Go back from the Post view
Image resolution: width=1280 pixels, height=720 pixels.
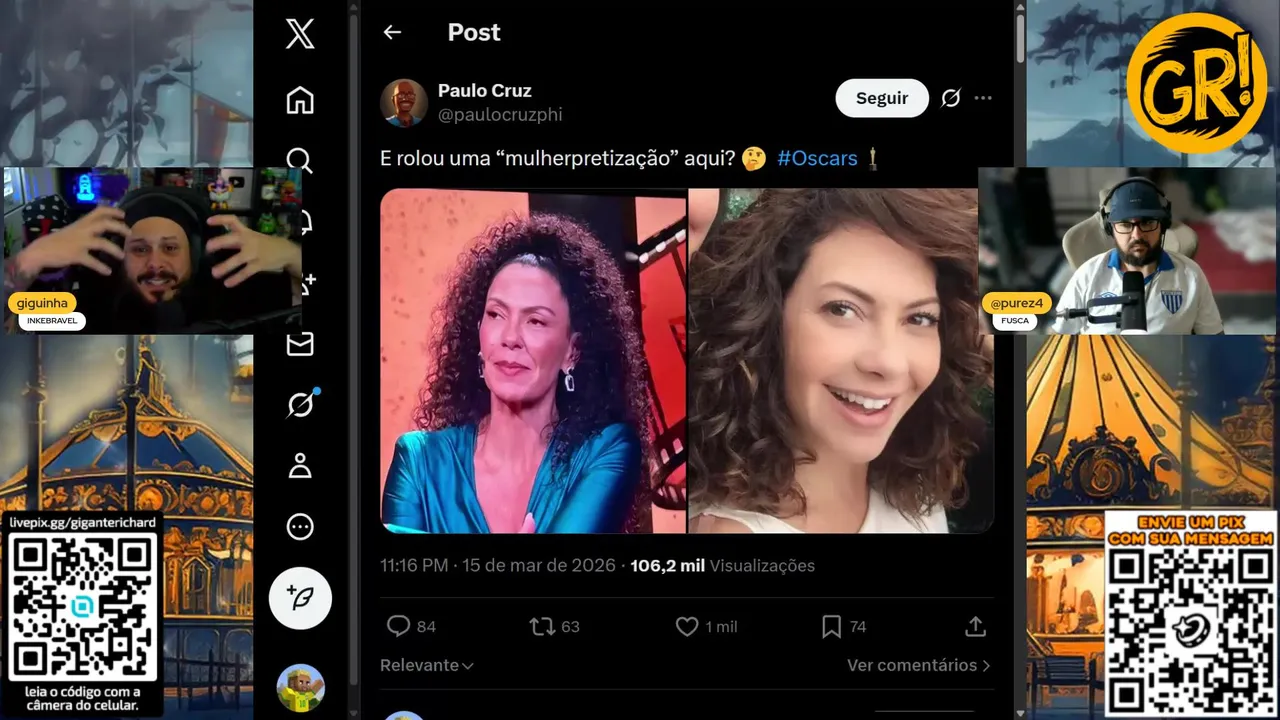click(392, 32)
